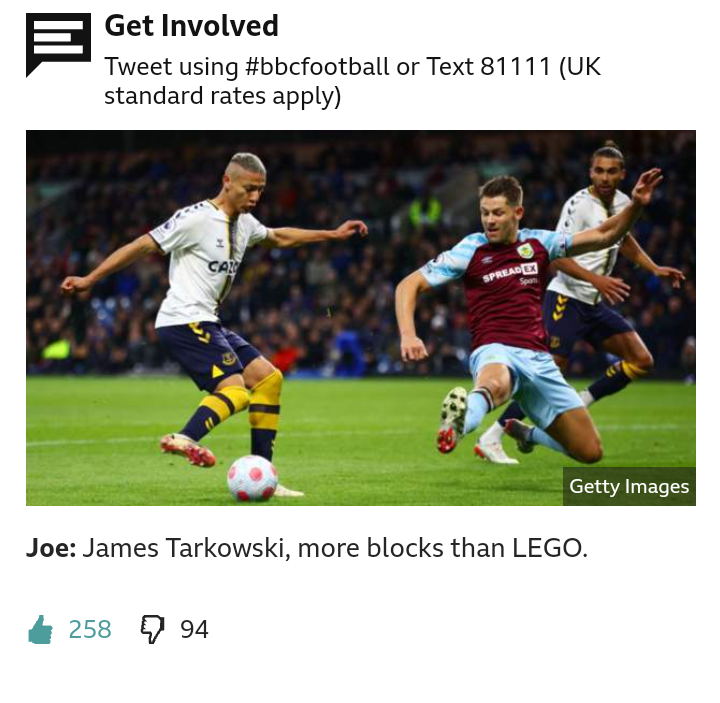
Task: Like Joe's comment with thumbs up
Action: pos(41,629)
